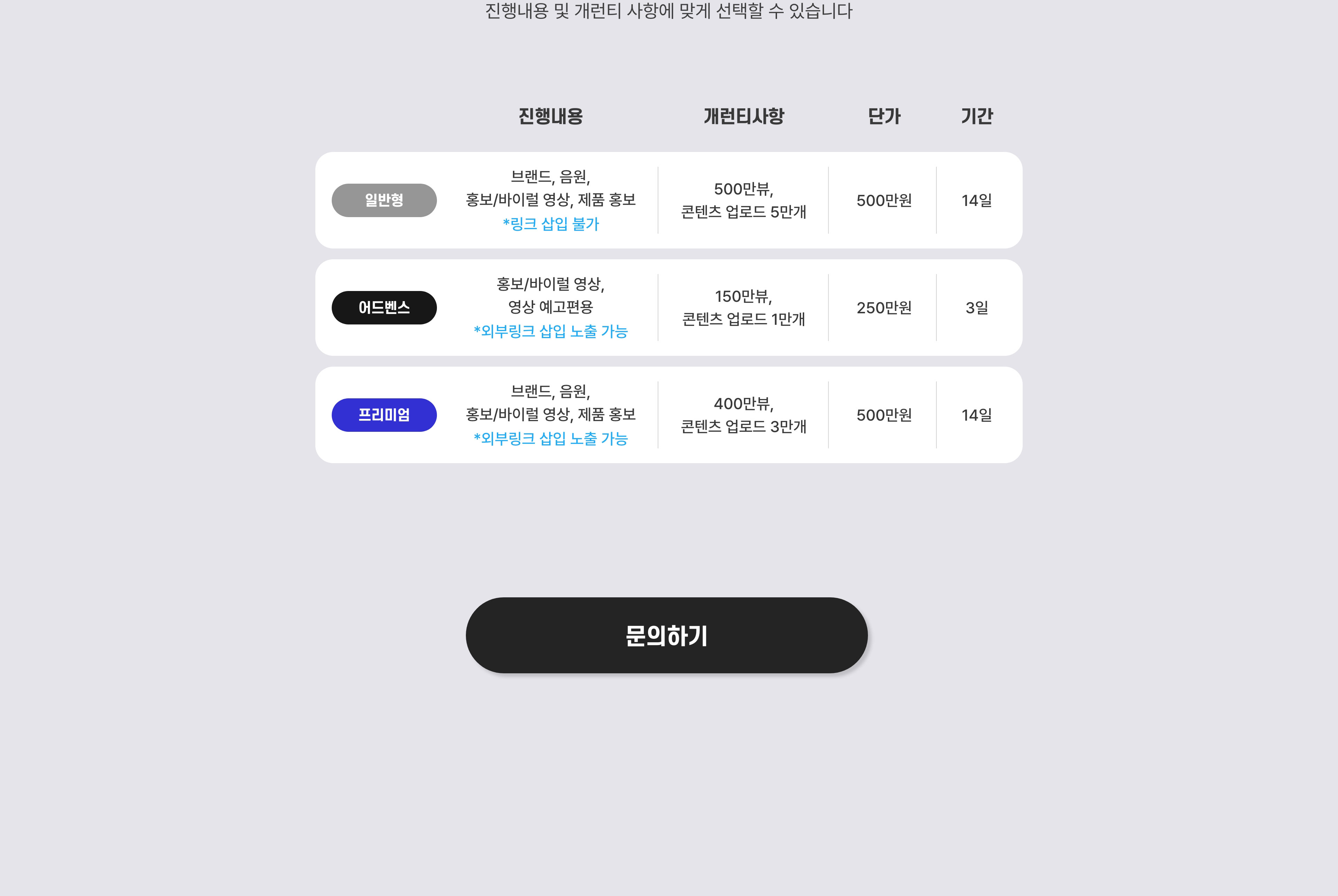The height and width of the screenshot is (896, 1338).
Task: Tap the 문의하기 inquiry button
Action: point(666,635)
